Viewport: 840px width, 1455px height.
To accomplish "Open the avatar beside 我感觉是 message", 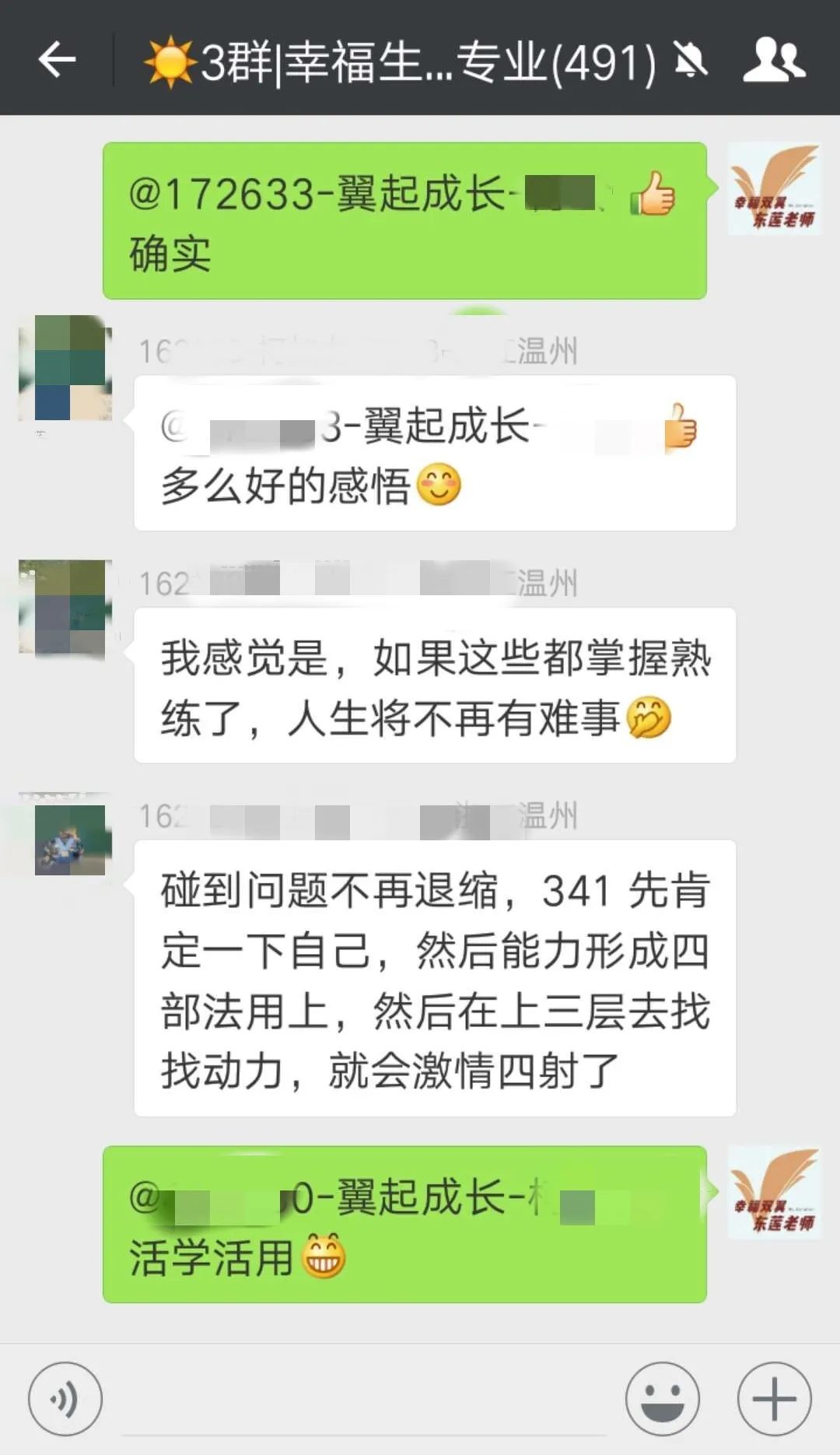I will 65,606.
